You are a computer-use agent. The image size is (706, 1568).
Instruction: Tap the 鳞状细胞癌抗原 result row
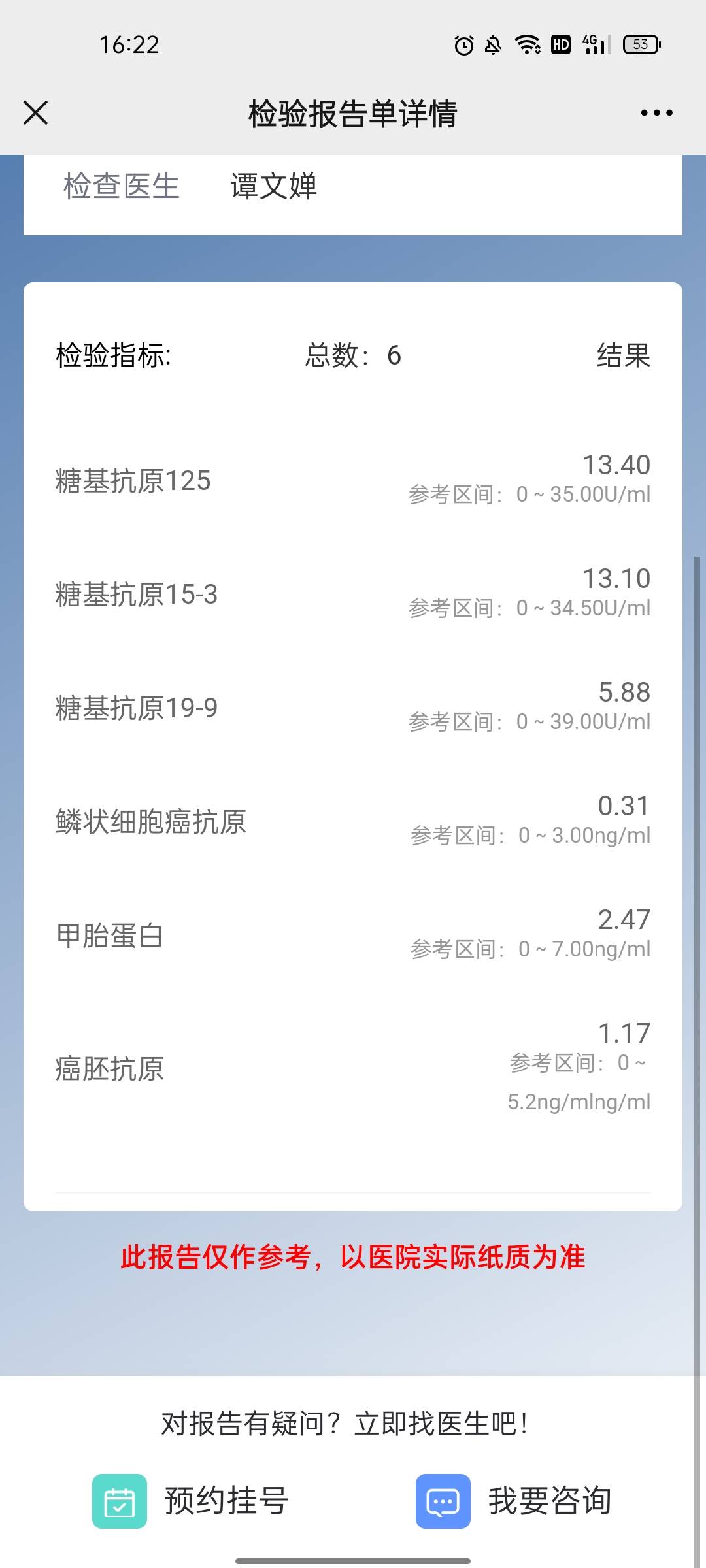353,821
